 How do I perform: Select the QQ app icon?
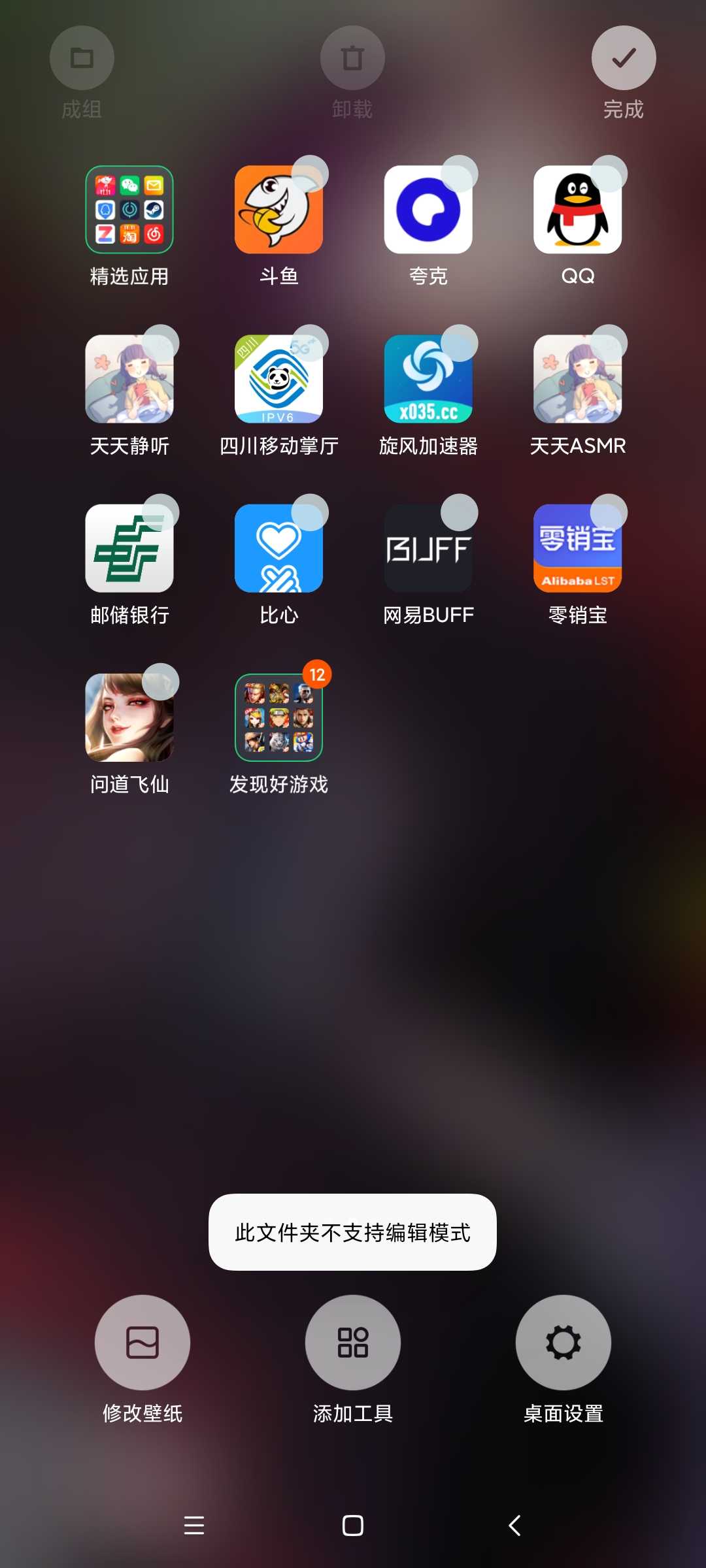(577, 210)
